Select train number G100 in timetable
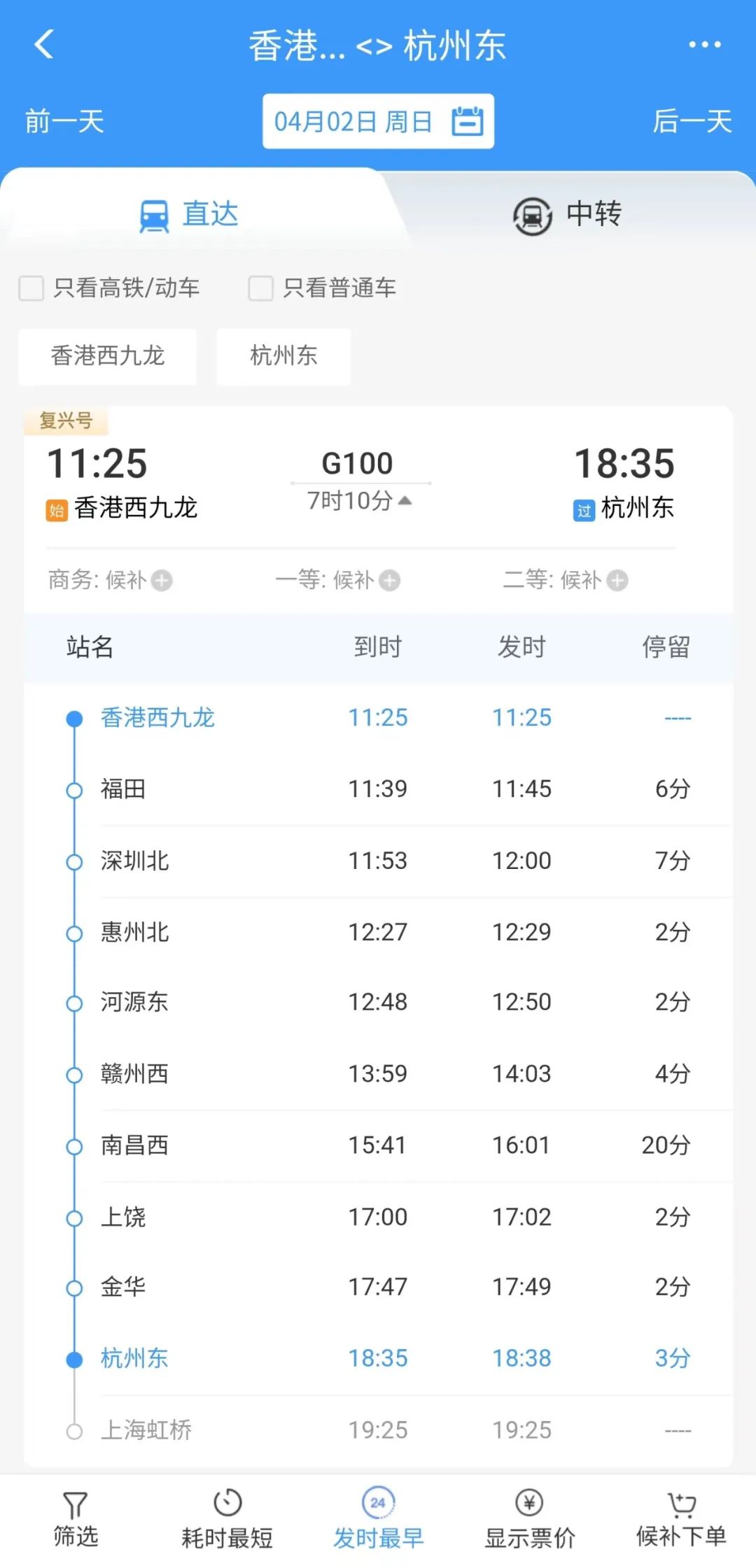This screenshot has height=1568, width=756. 358,462
